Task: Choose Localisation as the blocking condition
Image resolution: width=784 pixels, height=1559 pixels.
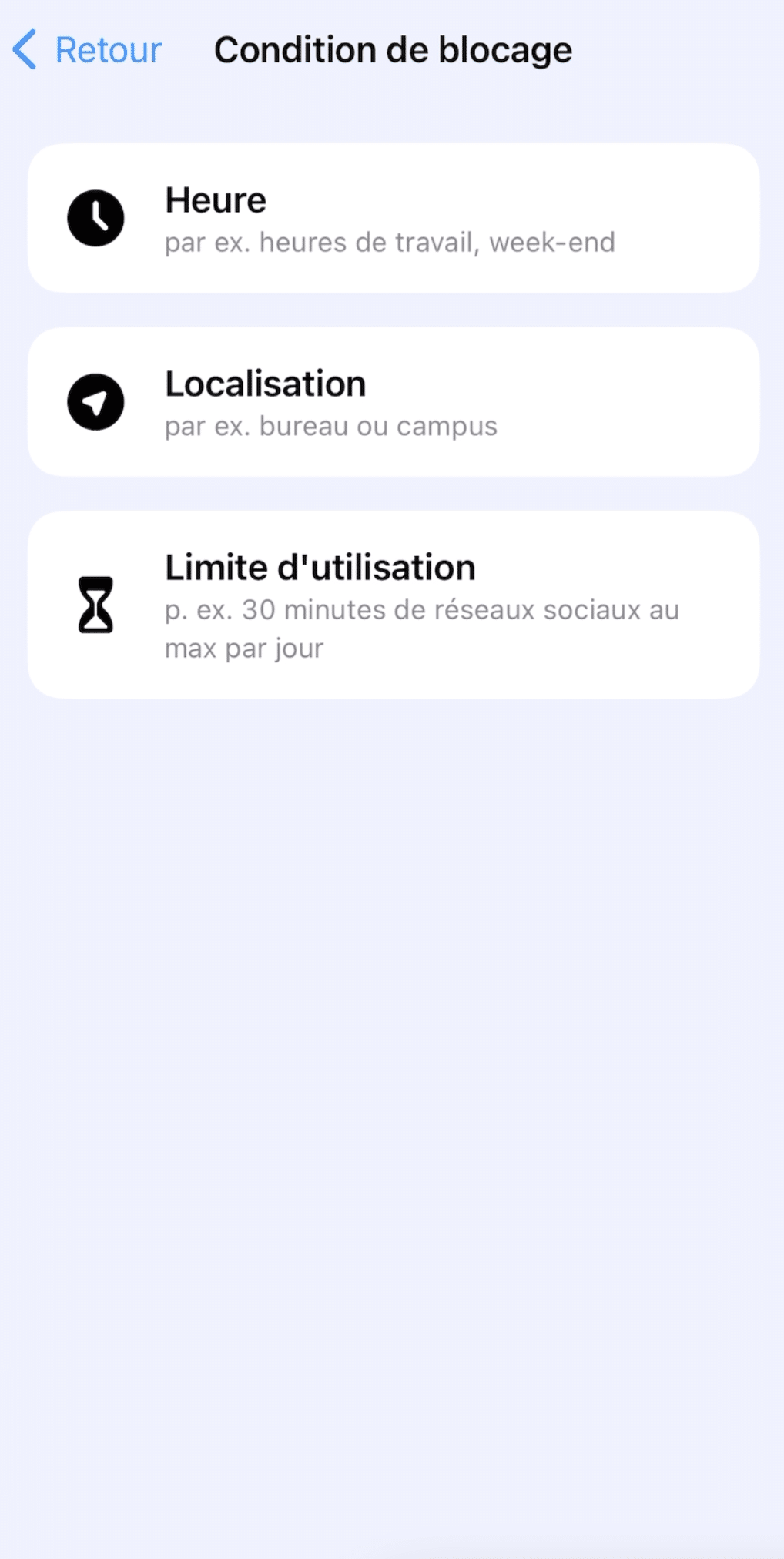Action: tap(393, 402)
